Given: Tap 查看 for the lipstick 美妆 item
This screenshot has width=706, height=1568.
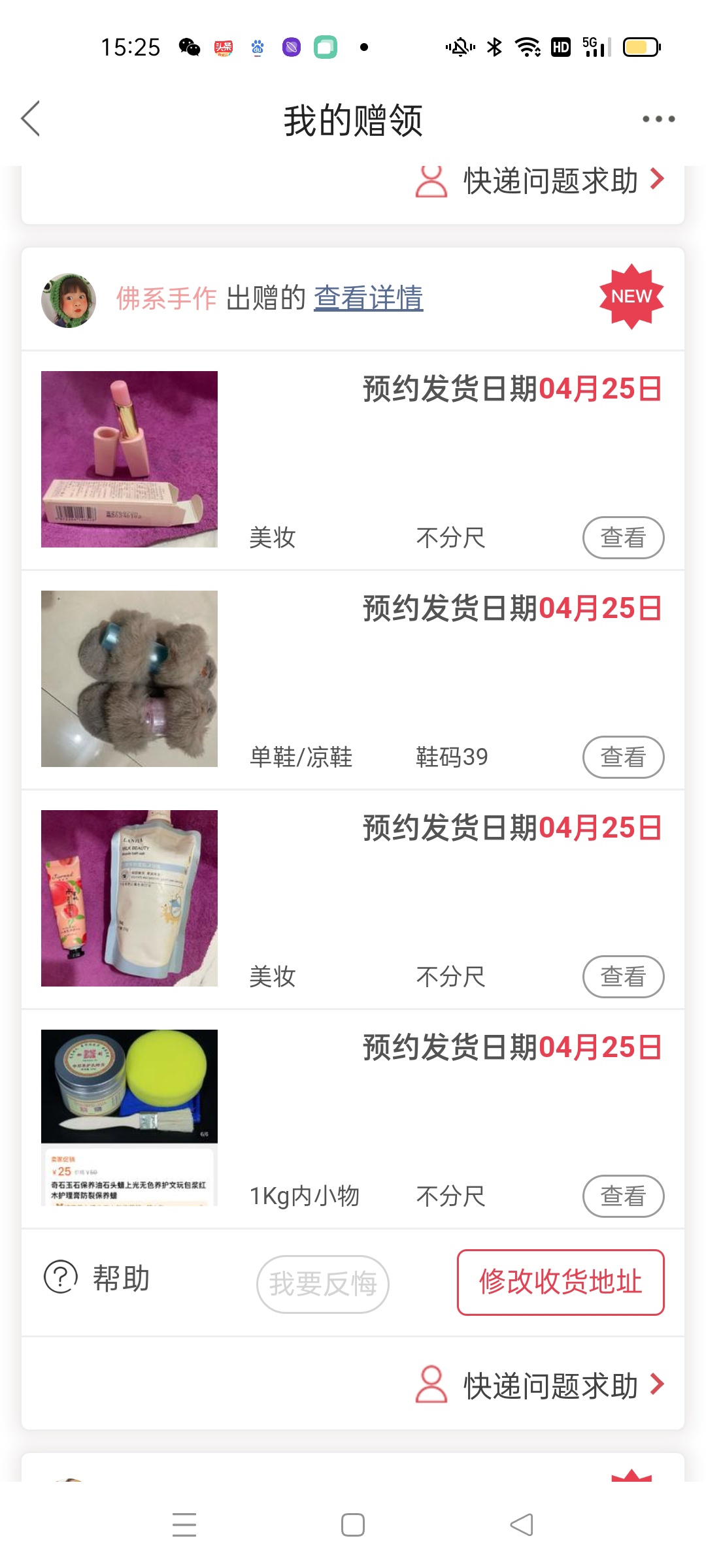Looking at the screenshot, I should pyautogui.click(x=623, y=538).
